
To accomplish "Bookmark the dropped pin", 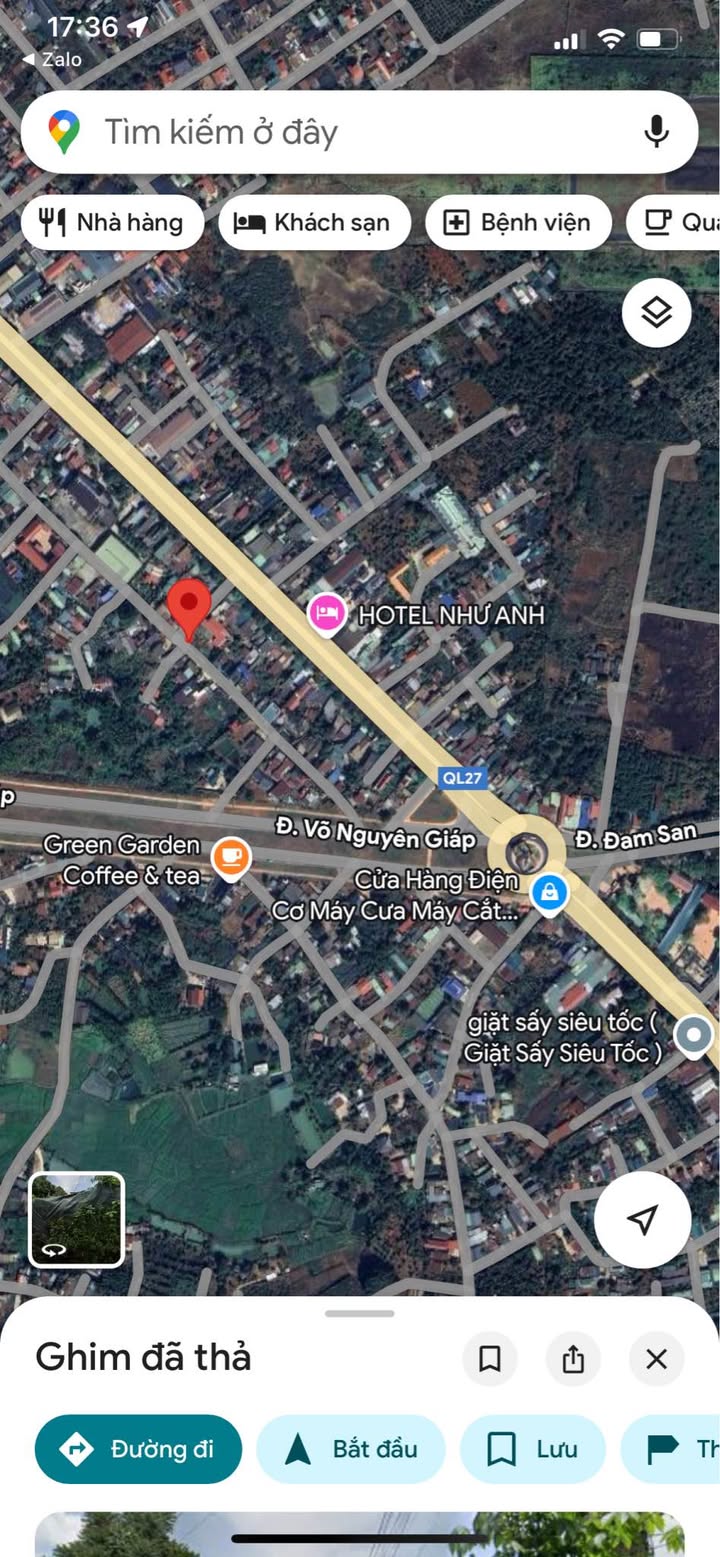I will (490, 1359).
